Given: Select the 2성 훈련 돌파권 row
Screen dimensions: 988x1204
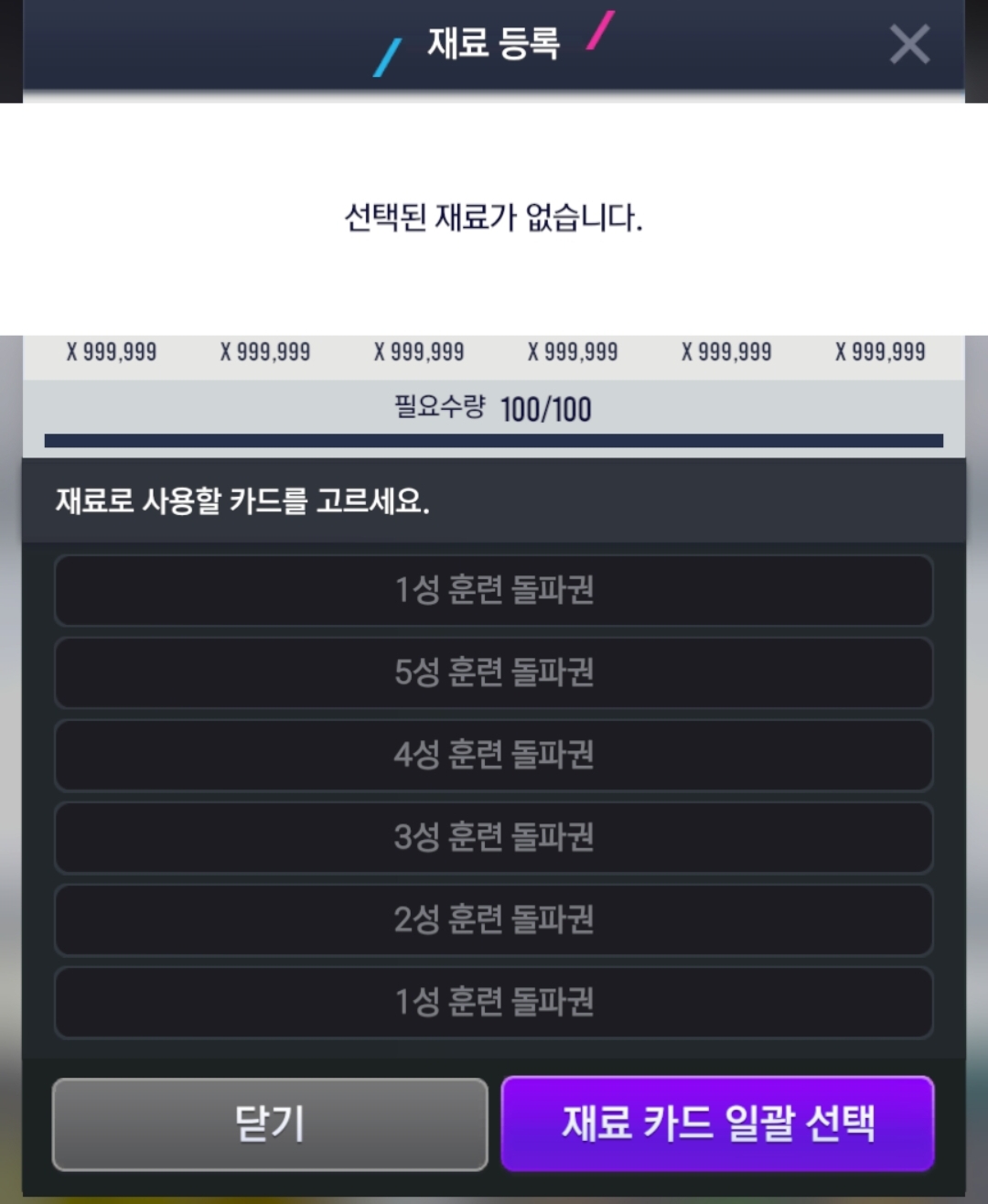Looking at the screenshot, I should coord(494,919).
